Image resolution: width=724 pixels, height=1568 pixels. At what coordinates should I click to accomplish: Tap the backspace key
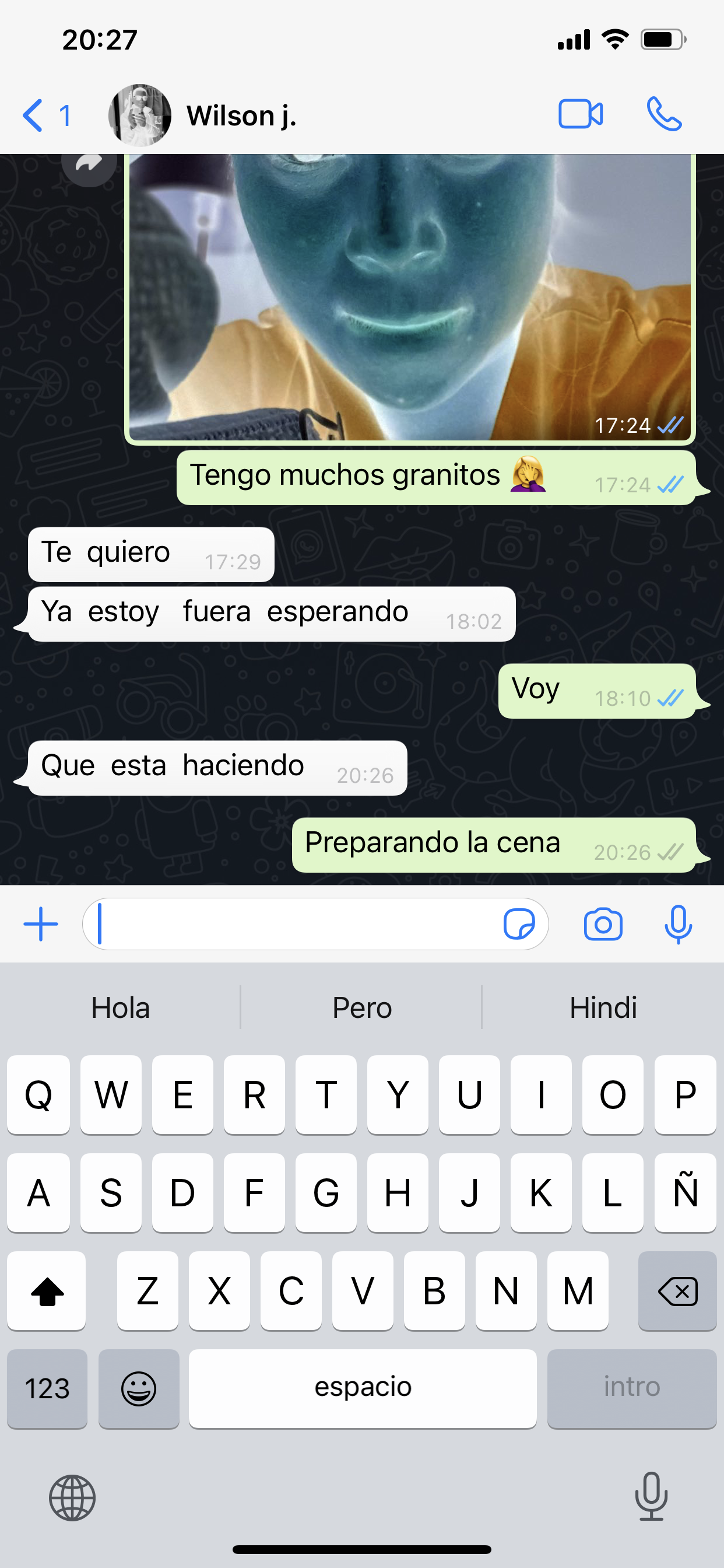(677, 1290)
